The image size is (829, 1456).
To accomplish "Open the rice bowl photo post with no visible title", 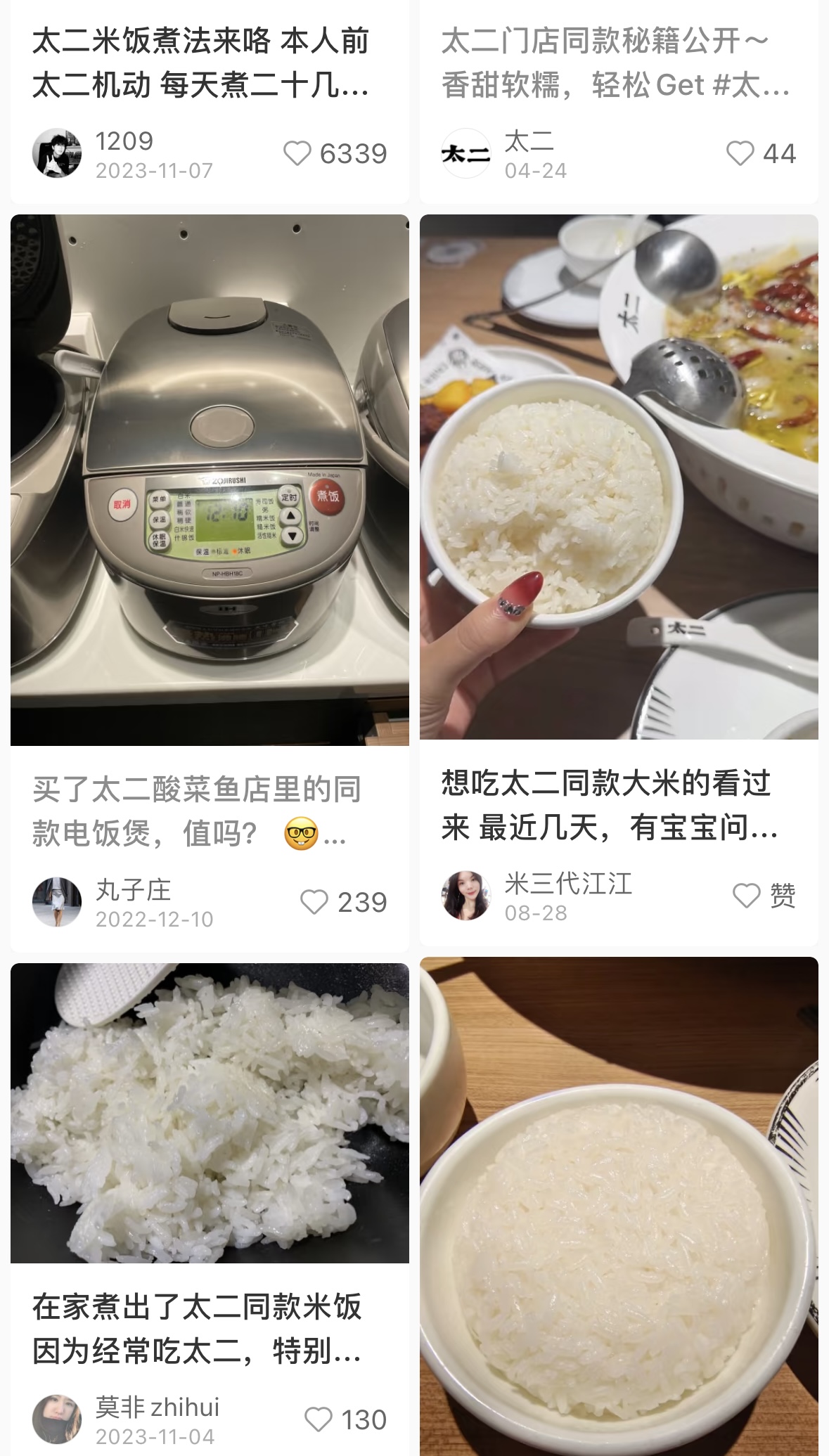I will 619,1206.
